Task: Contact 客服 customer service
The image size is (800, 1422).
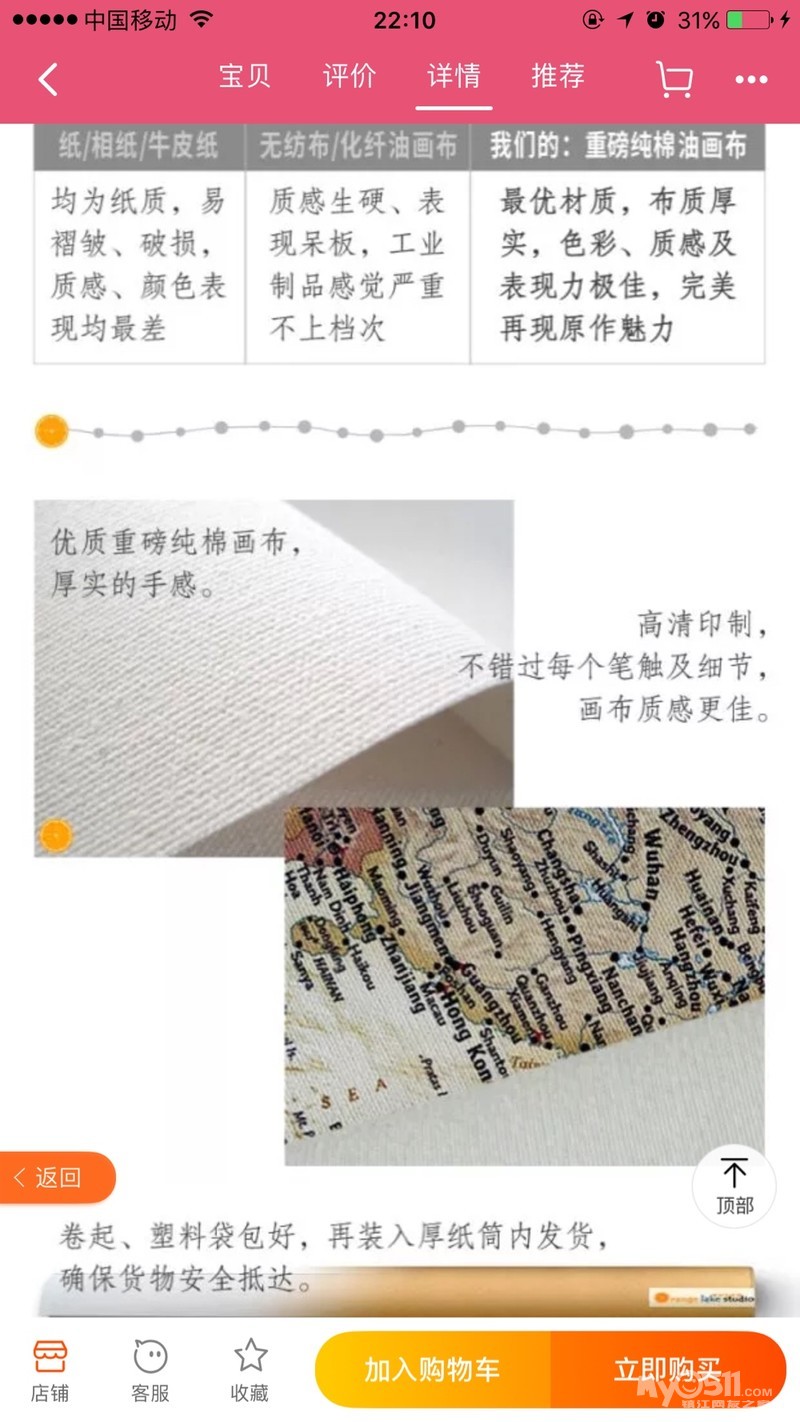Action: click(150, 1370)
